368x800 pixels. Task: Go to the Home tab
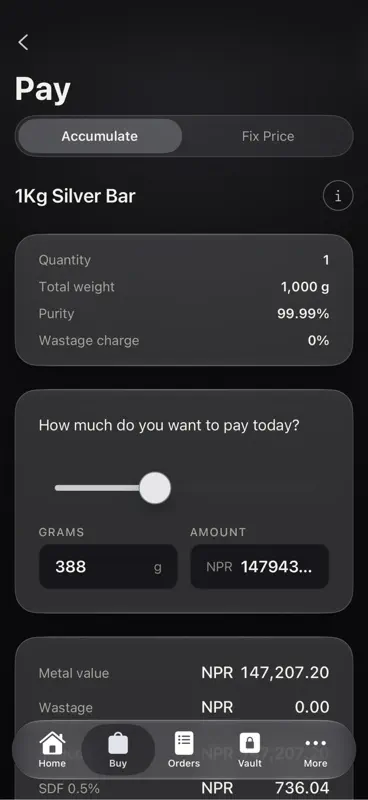click(52, 750)
